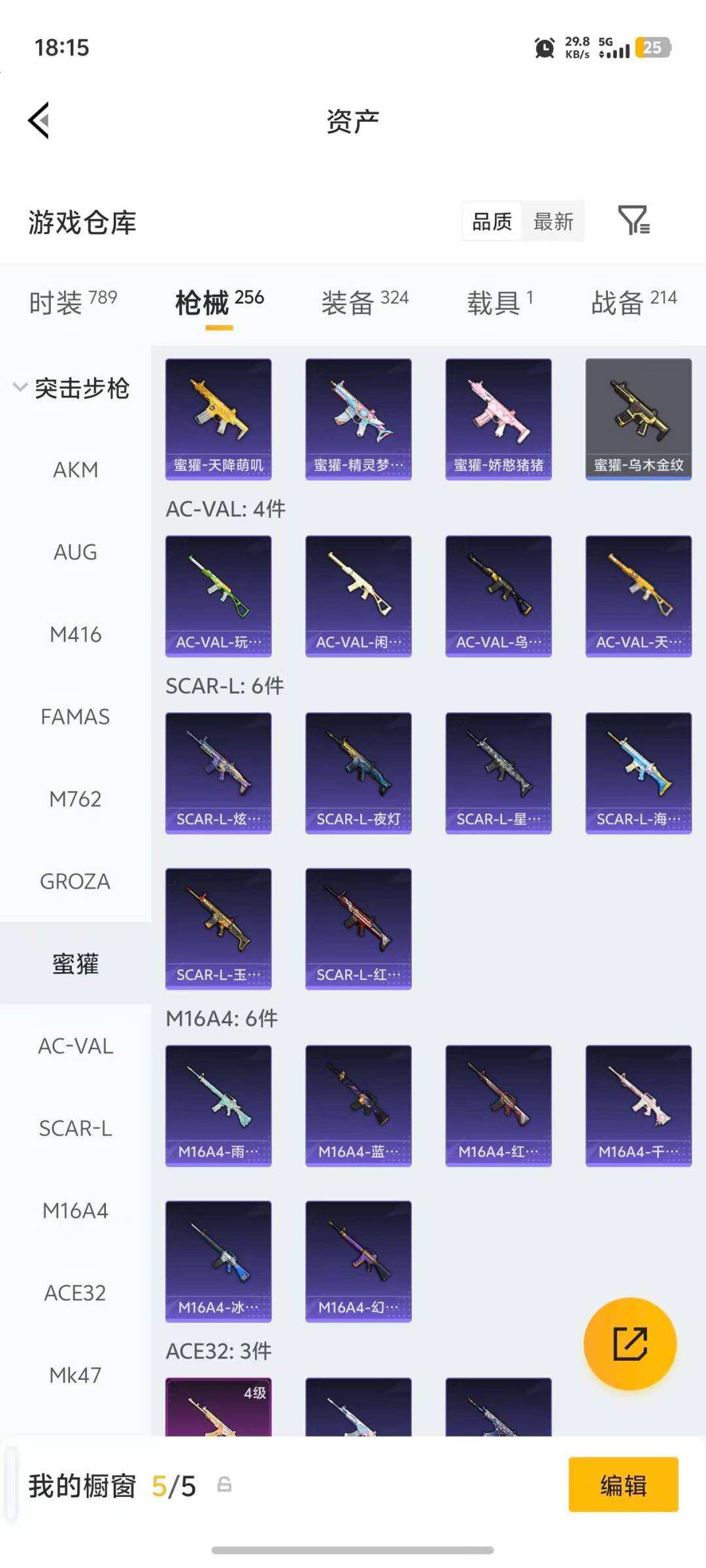706x1568 pixels.
Task: Select M416 in the weapon sidebar
Action: coord(75,634)
